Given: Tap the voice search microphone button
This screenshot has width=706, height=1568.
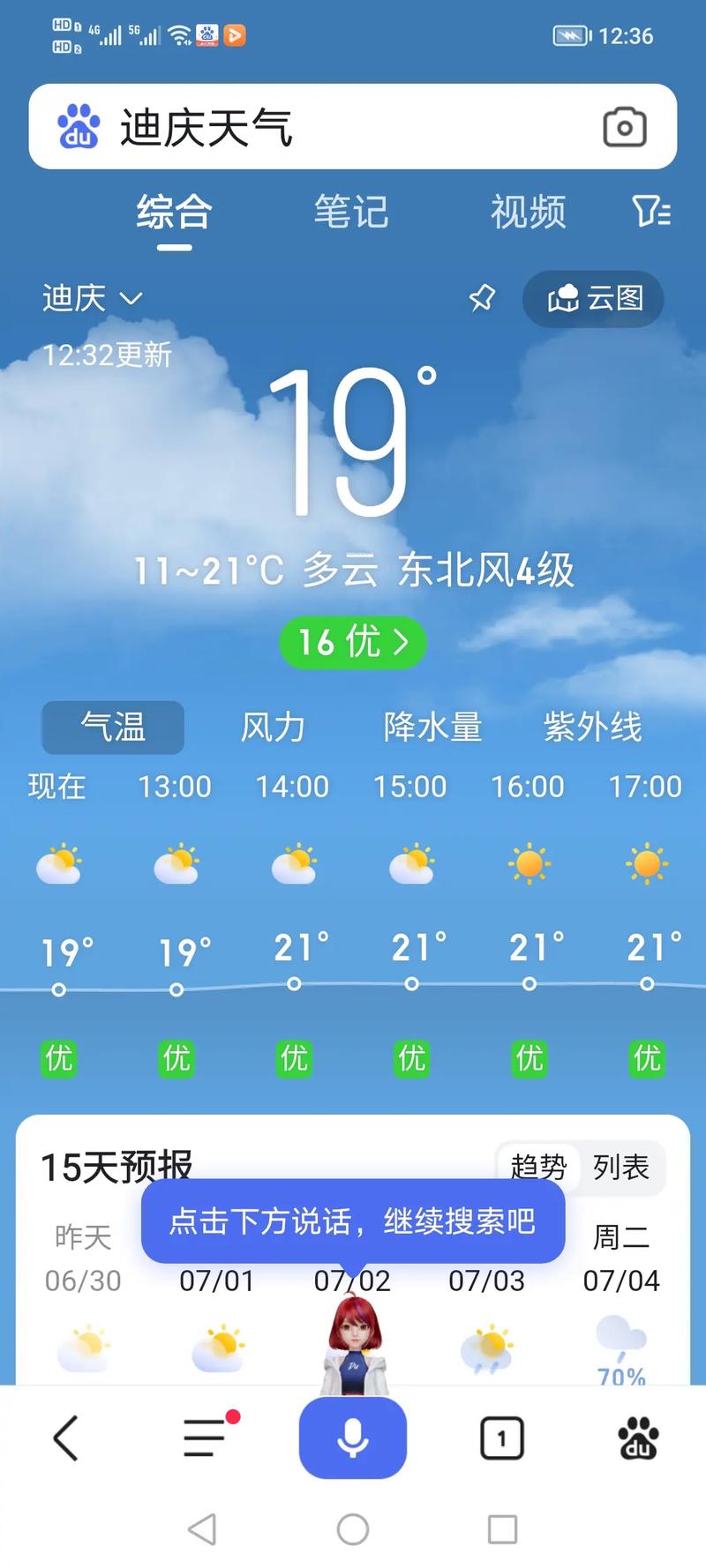Looking at the screenshot, I should point(352,1436).
